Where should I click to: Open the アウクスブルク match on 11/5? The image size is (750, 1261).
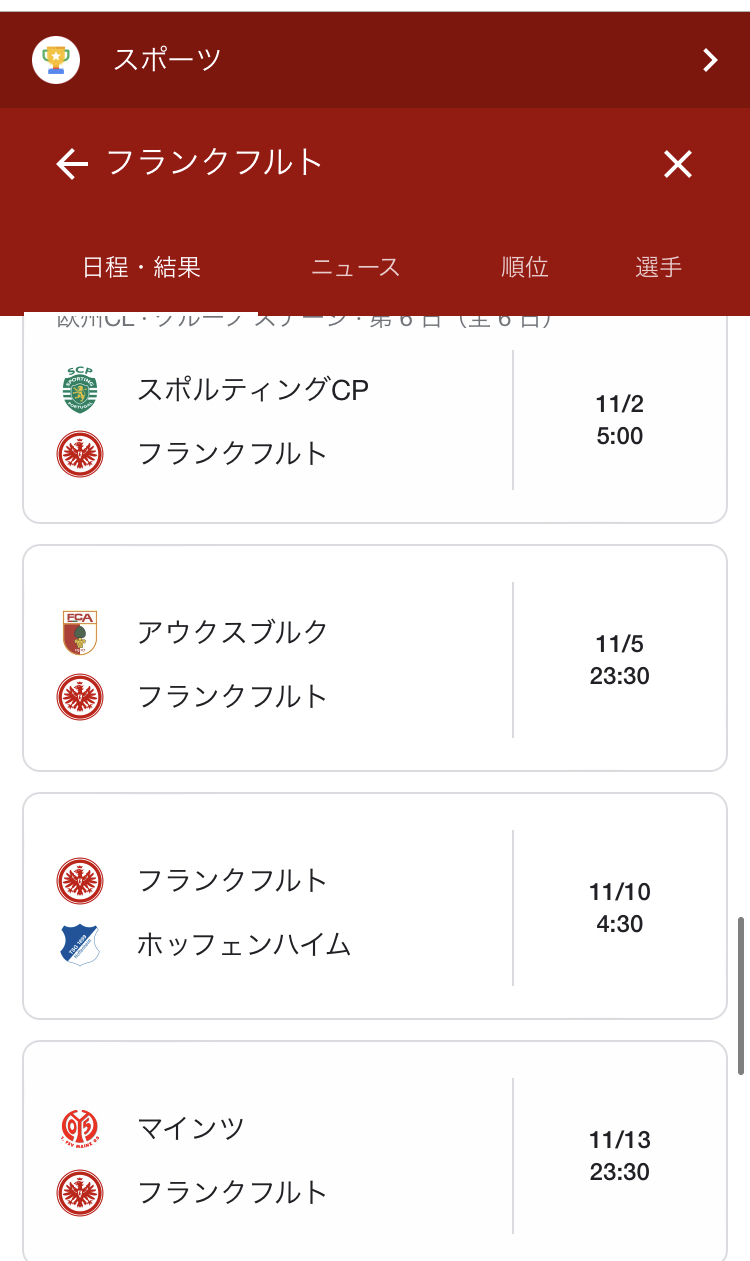pyautogui.click(x=375, y=658)
